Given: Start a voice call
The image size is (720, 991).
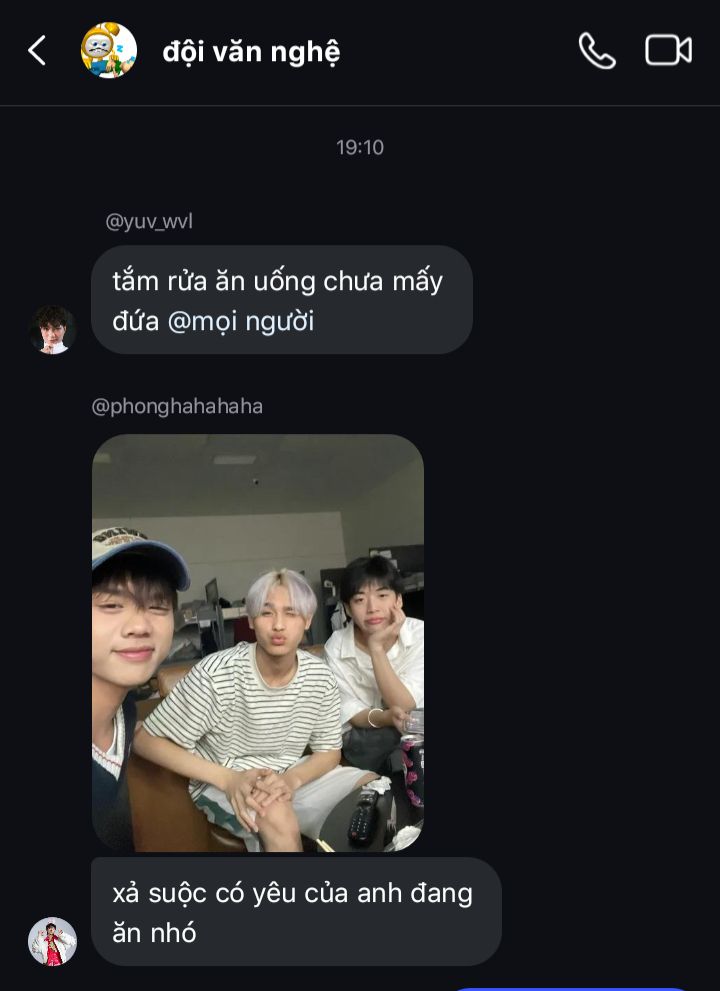Looking at the screenshot, I should coord(597,51).
